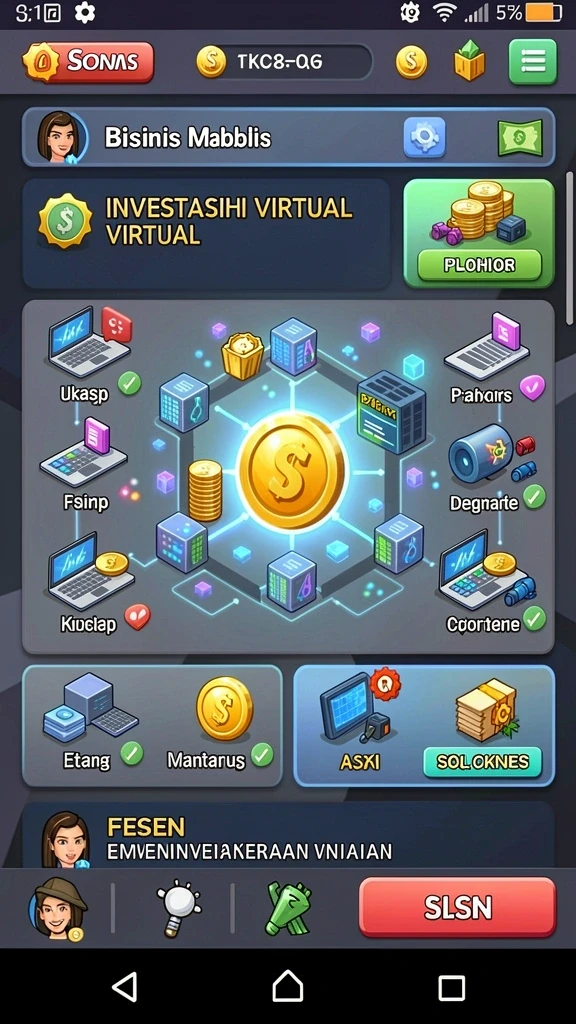Viewport: 576px width, 1024px height.
Task: Tap the green Plohior button
Action: tap(479, 265)
